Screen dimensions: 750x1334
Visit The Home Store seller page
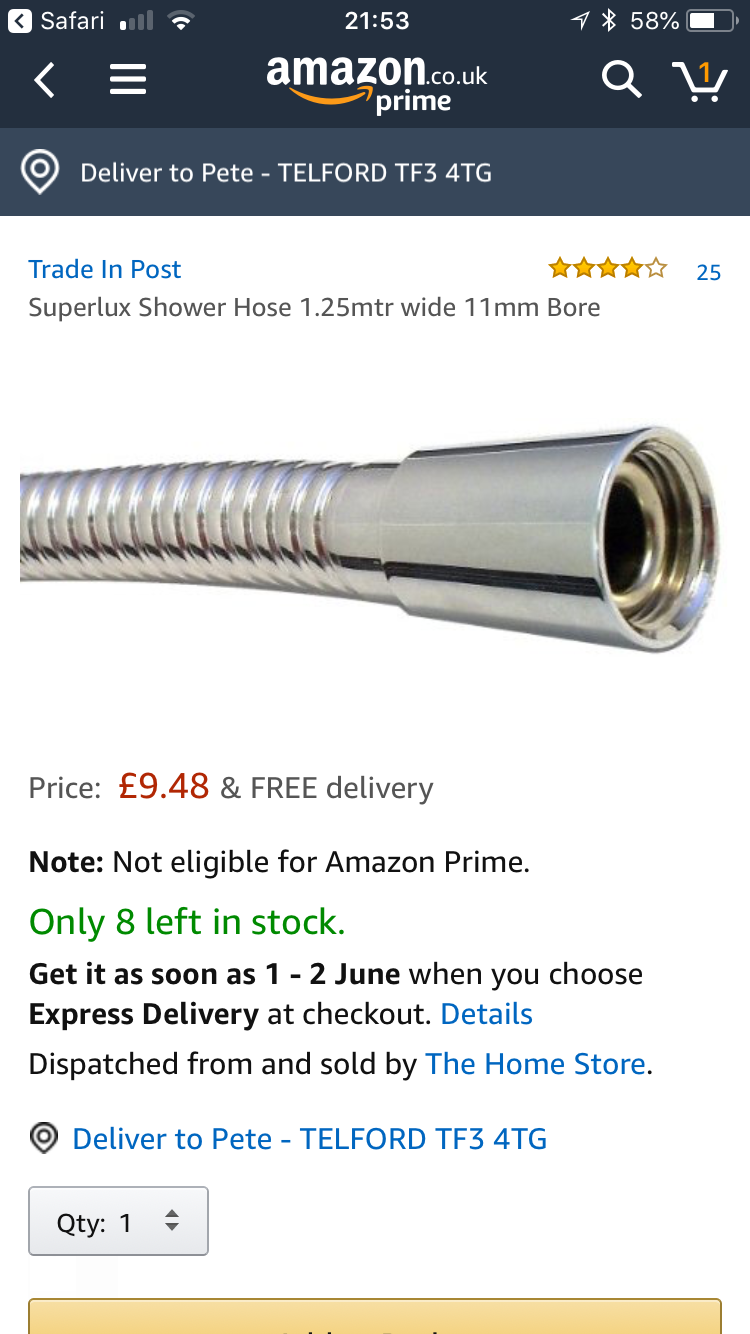535,1064
